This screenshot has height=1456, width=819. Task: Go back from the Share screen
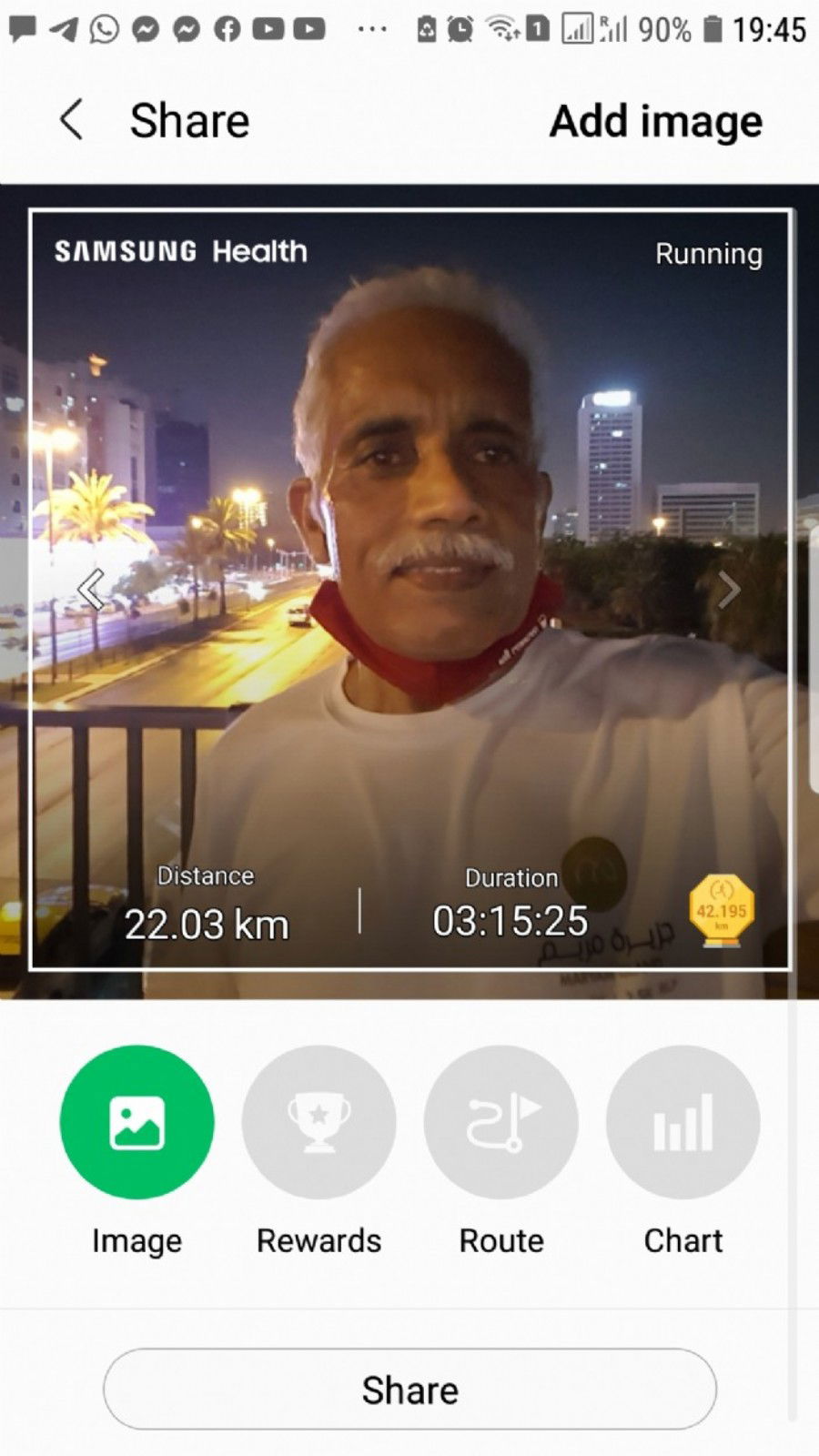tap(71, 119)
